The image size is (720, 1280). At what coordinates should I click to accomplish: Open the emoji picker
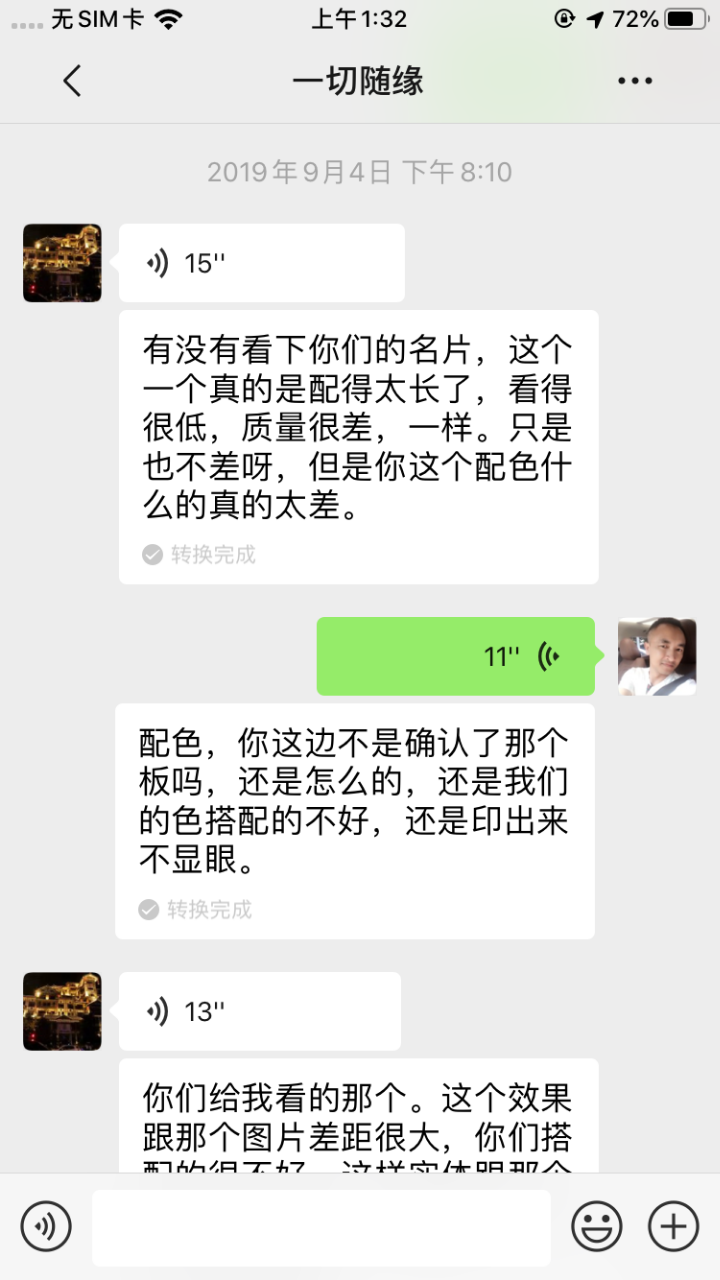tap(597, 1226)
